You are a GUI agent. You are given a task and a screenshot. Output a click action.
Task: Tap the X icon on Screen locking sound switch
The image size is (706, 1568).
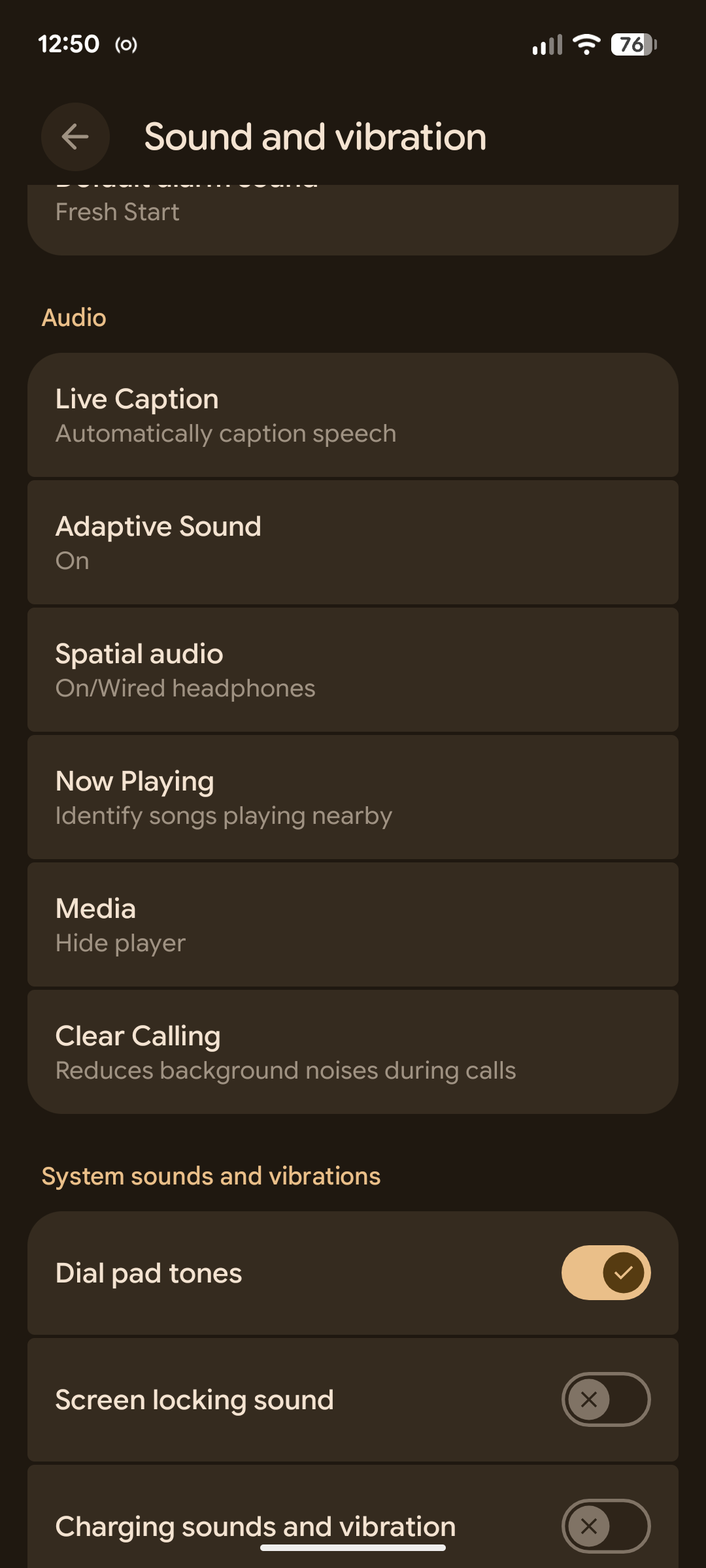[588, 1399]
